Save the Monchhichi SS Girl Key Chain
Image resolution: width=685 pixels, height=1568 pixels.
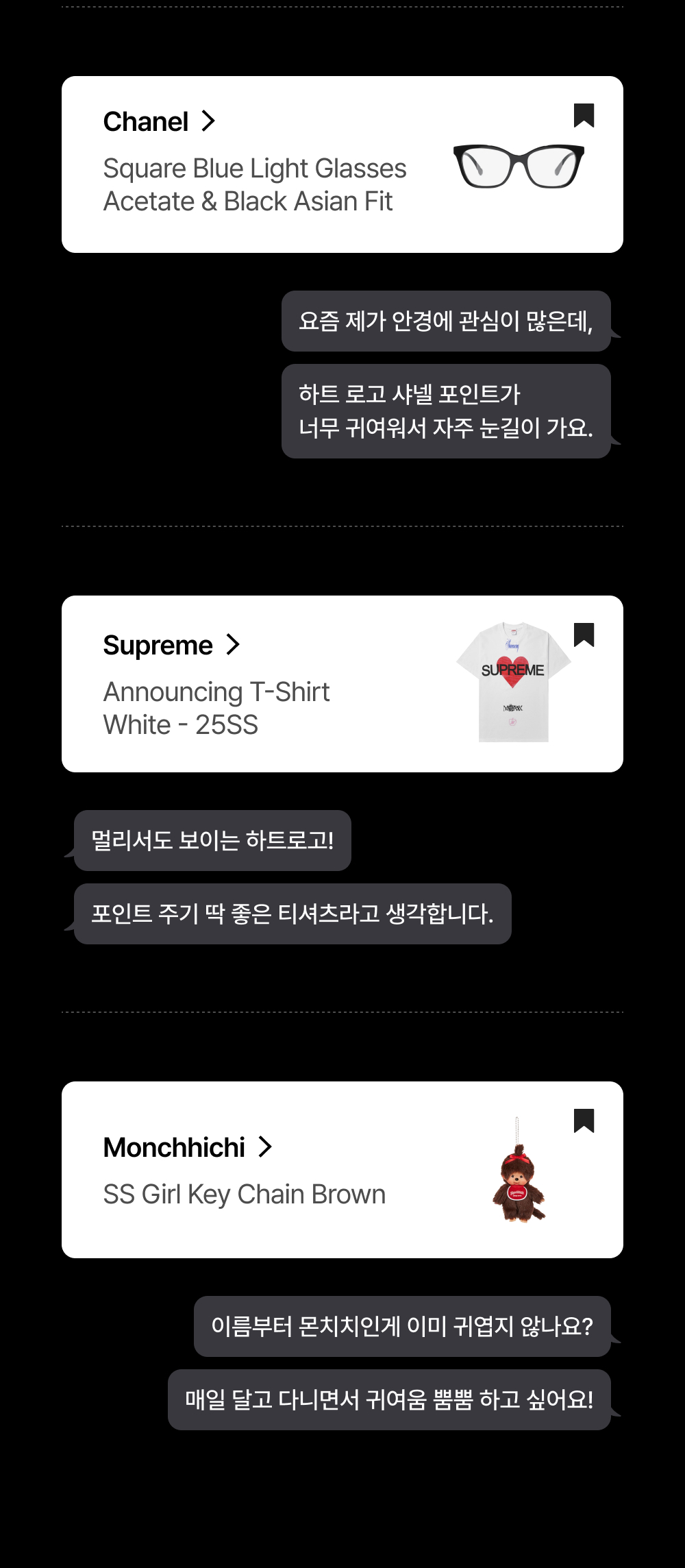(x=584, y=1120)
